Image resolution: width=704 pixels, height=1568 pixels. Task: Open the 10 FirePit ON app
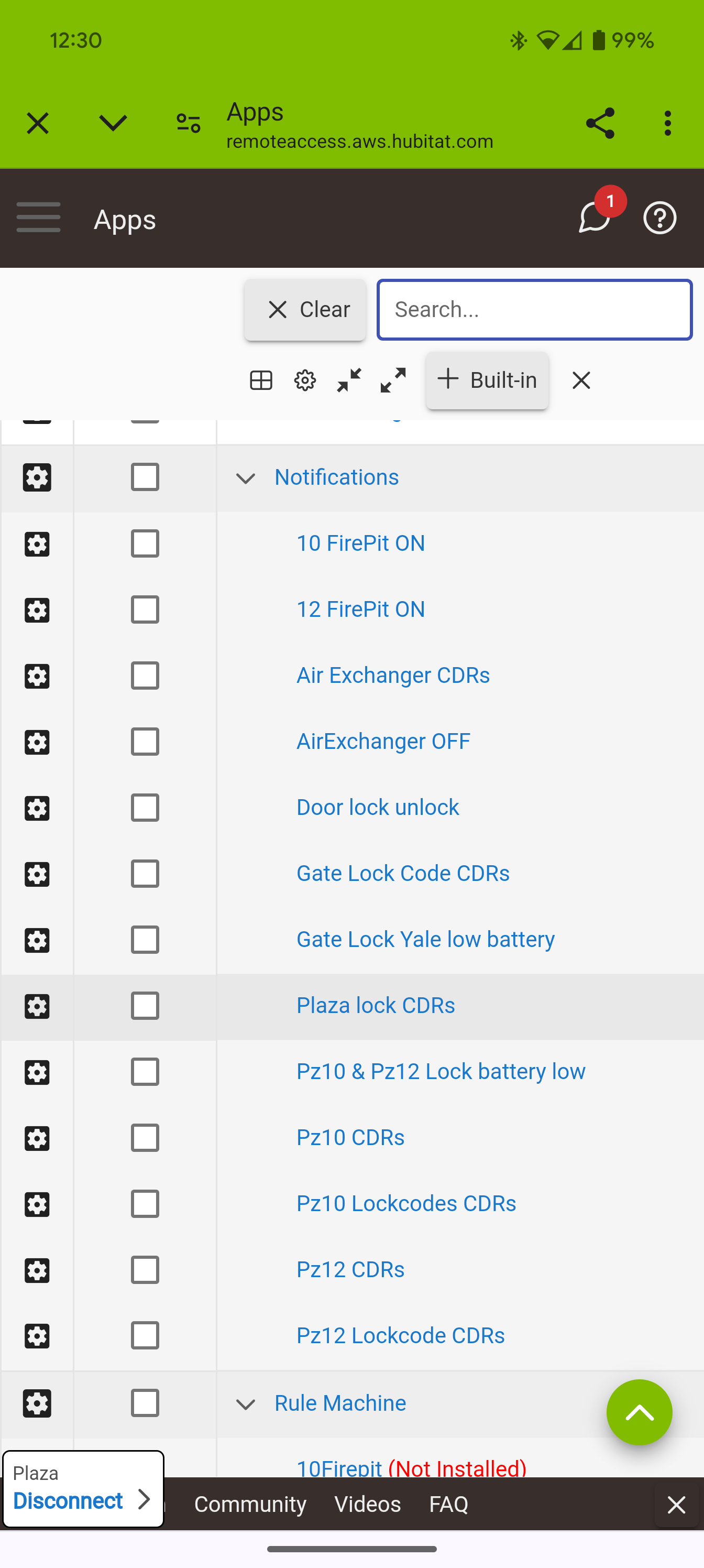[x=360, y=543]
